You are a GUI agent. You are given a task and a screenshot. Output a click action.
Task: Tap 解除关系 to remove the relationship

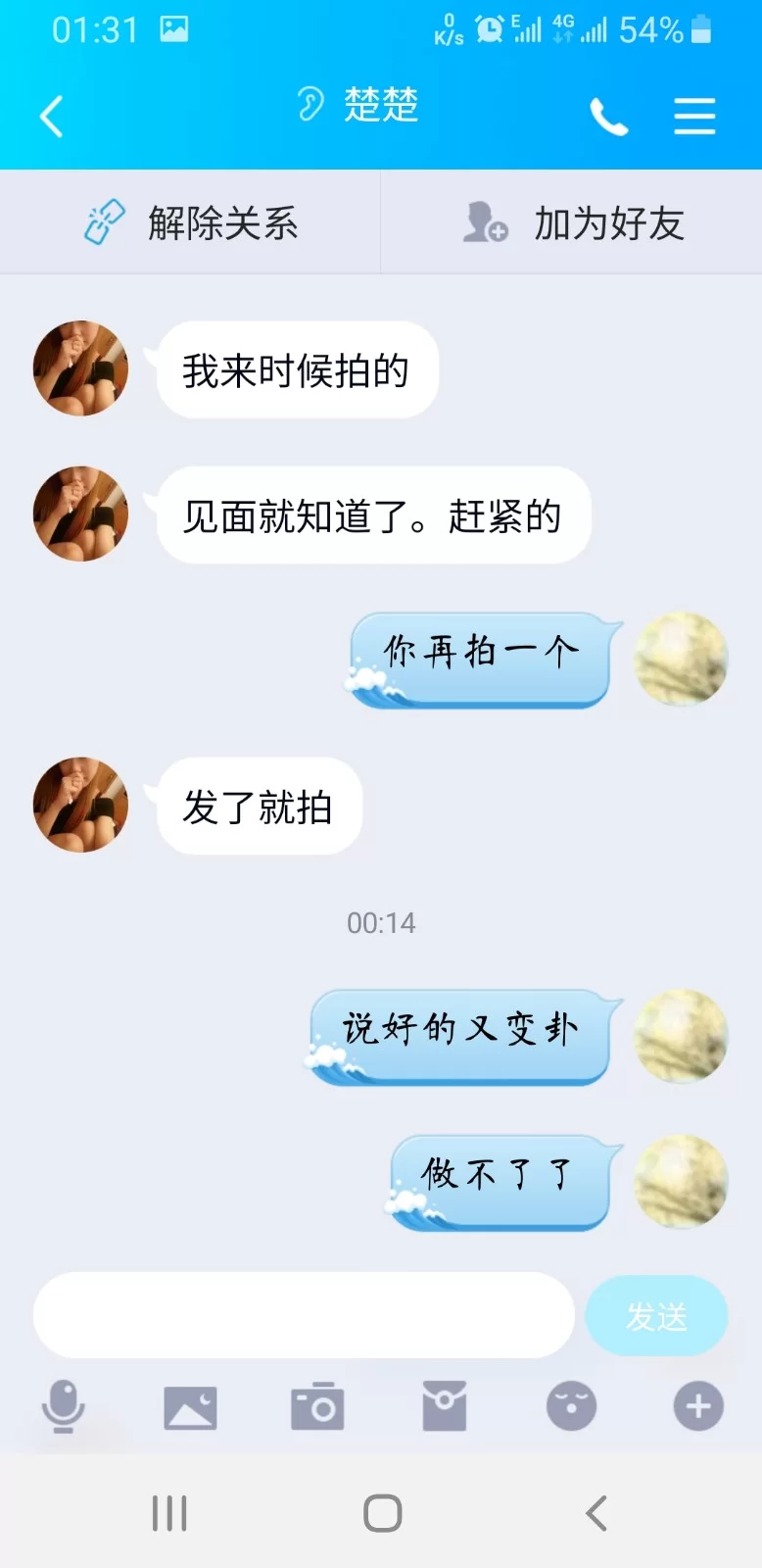coord(191,222)
